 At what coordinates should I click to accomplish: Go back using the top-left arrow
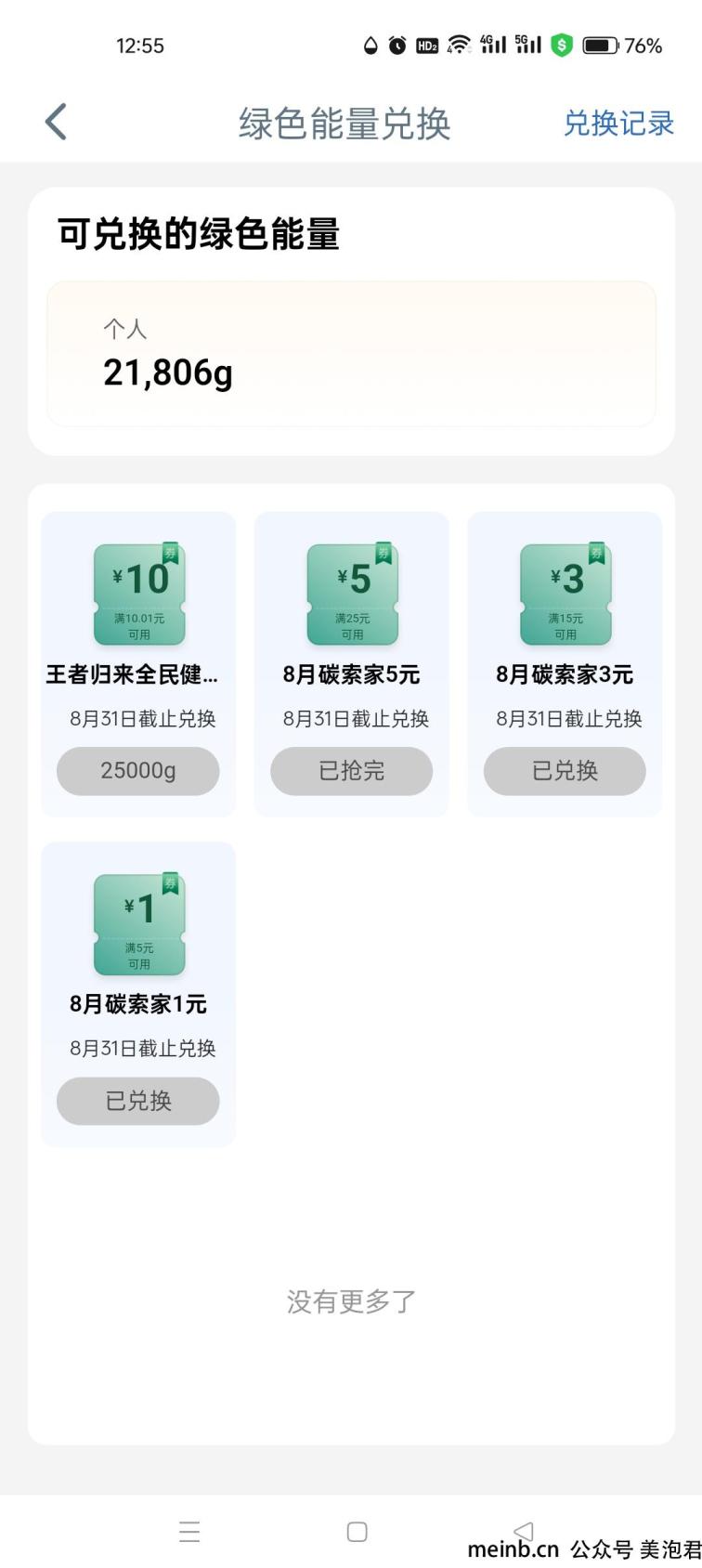56,122
